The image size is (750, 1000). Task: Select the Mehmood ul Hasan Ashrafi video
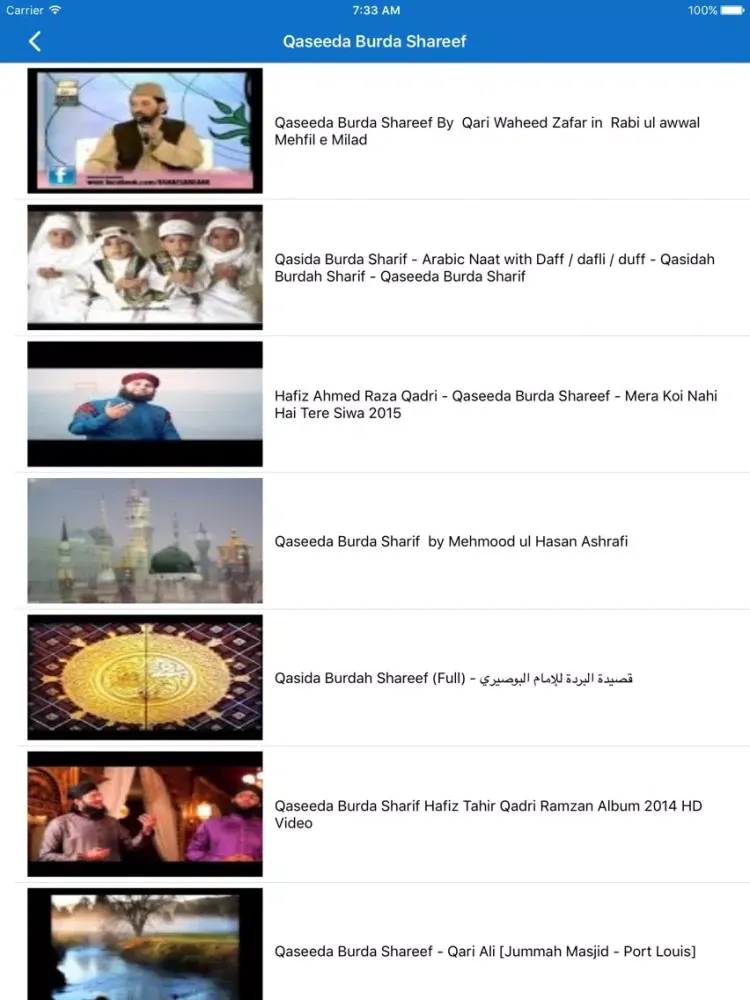(x=451, y=541)
